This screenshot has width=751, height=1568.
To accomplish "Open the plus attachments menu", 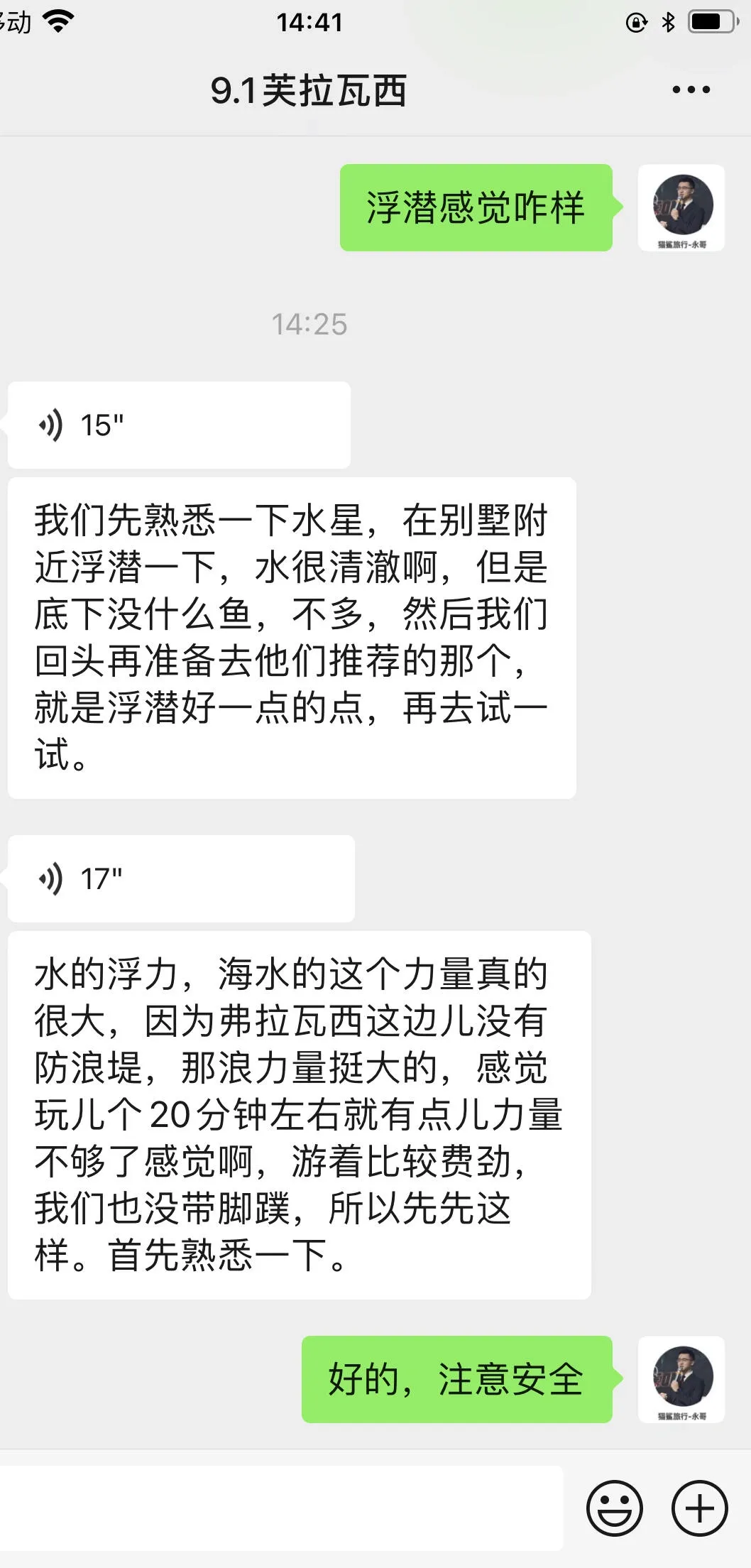I will [699, 1508].
